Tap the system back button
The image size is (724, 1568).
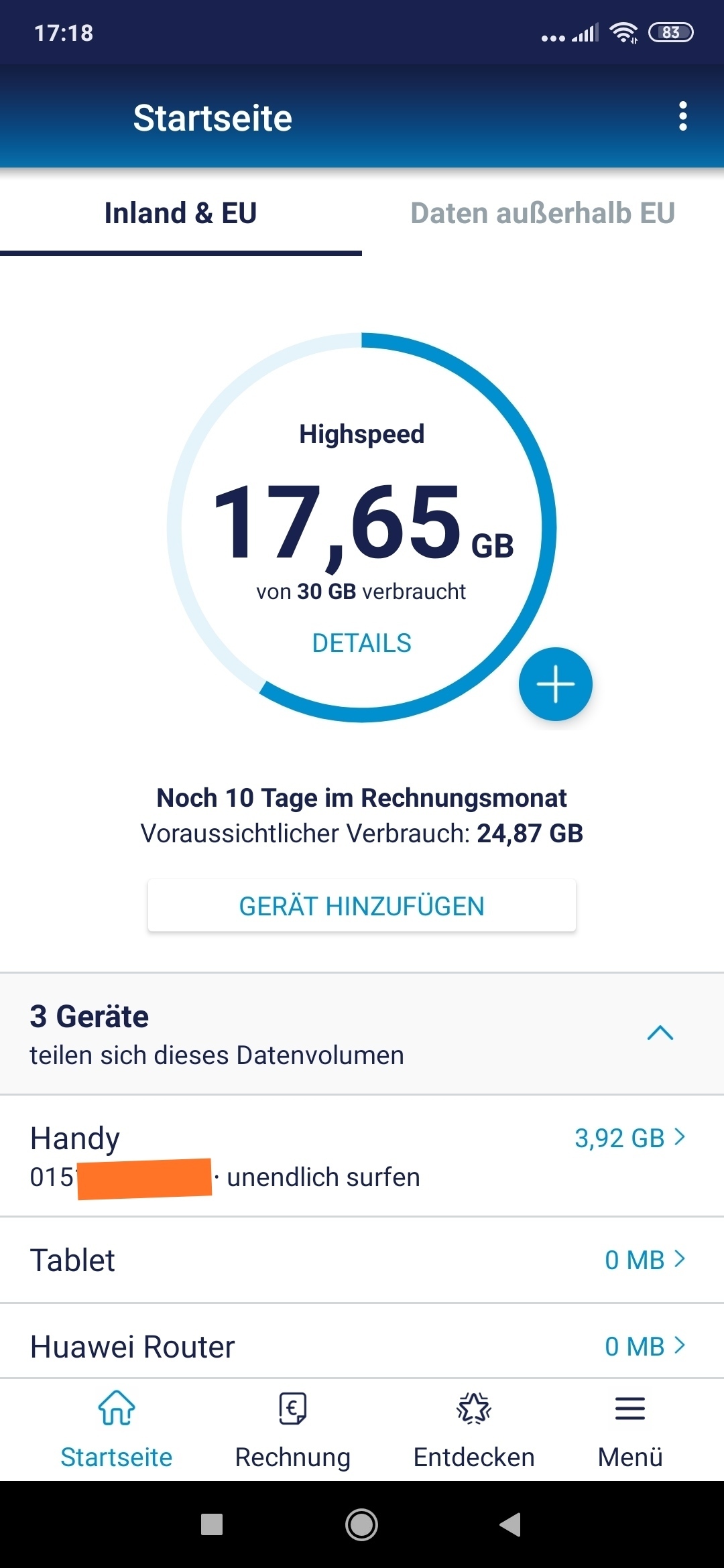point(511,1524)
